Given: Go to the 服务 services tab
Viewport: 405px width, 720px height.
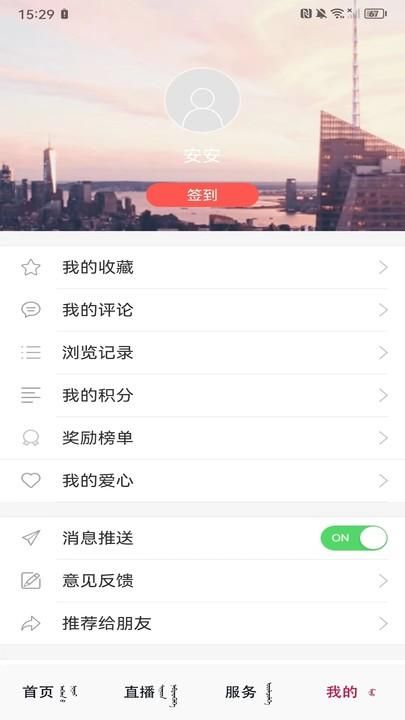Looking at the screenshot, I should point(252,692).
